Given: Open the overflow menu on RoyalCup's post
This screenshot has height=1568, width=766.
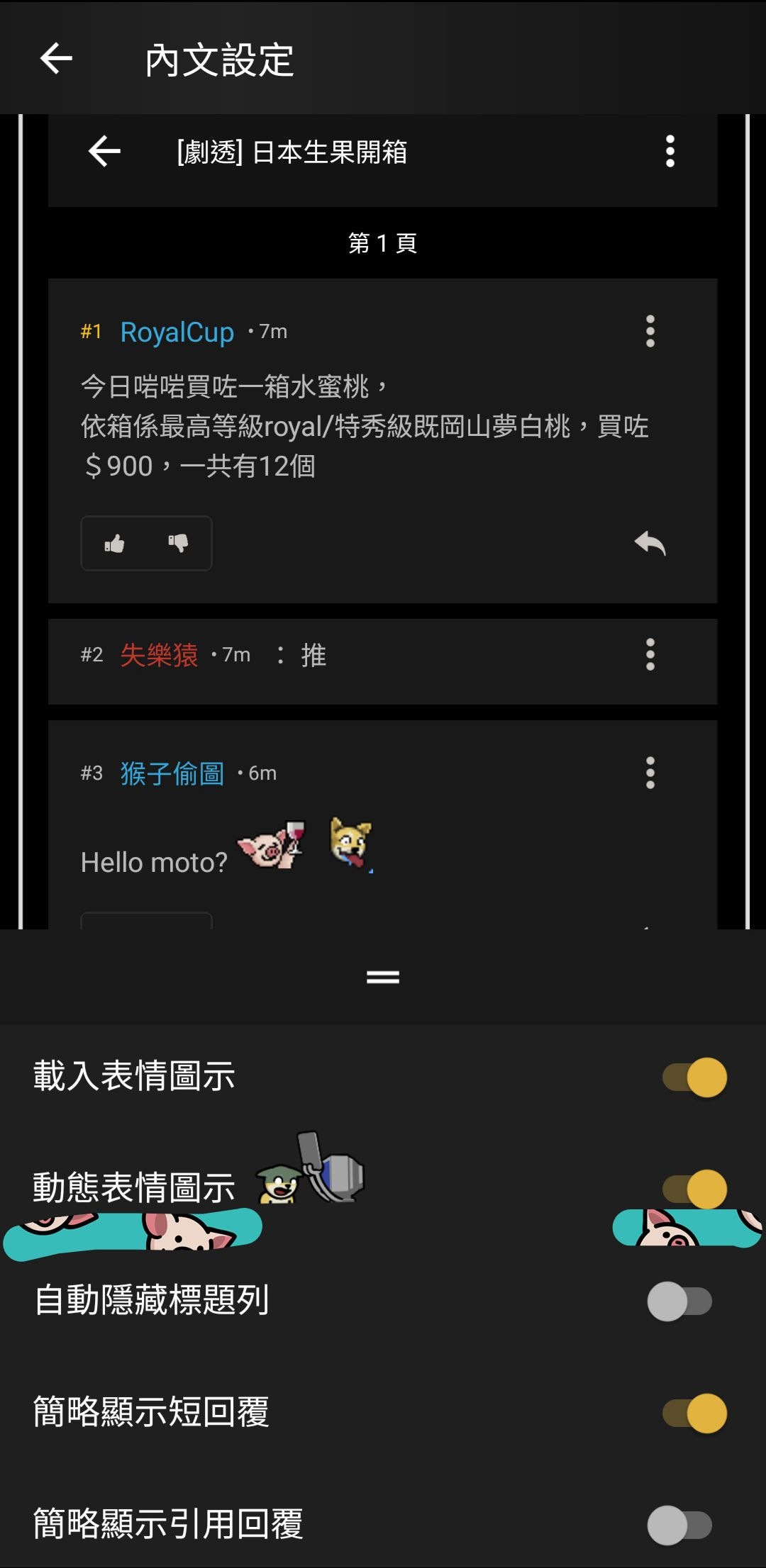Looking at the screenshot, I should 650,332.
